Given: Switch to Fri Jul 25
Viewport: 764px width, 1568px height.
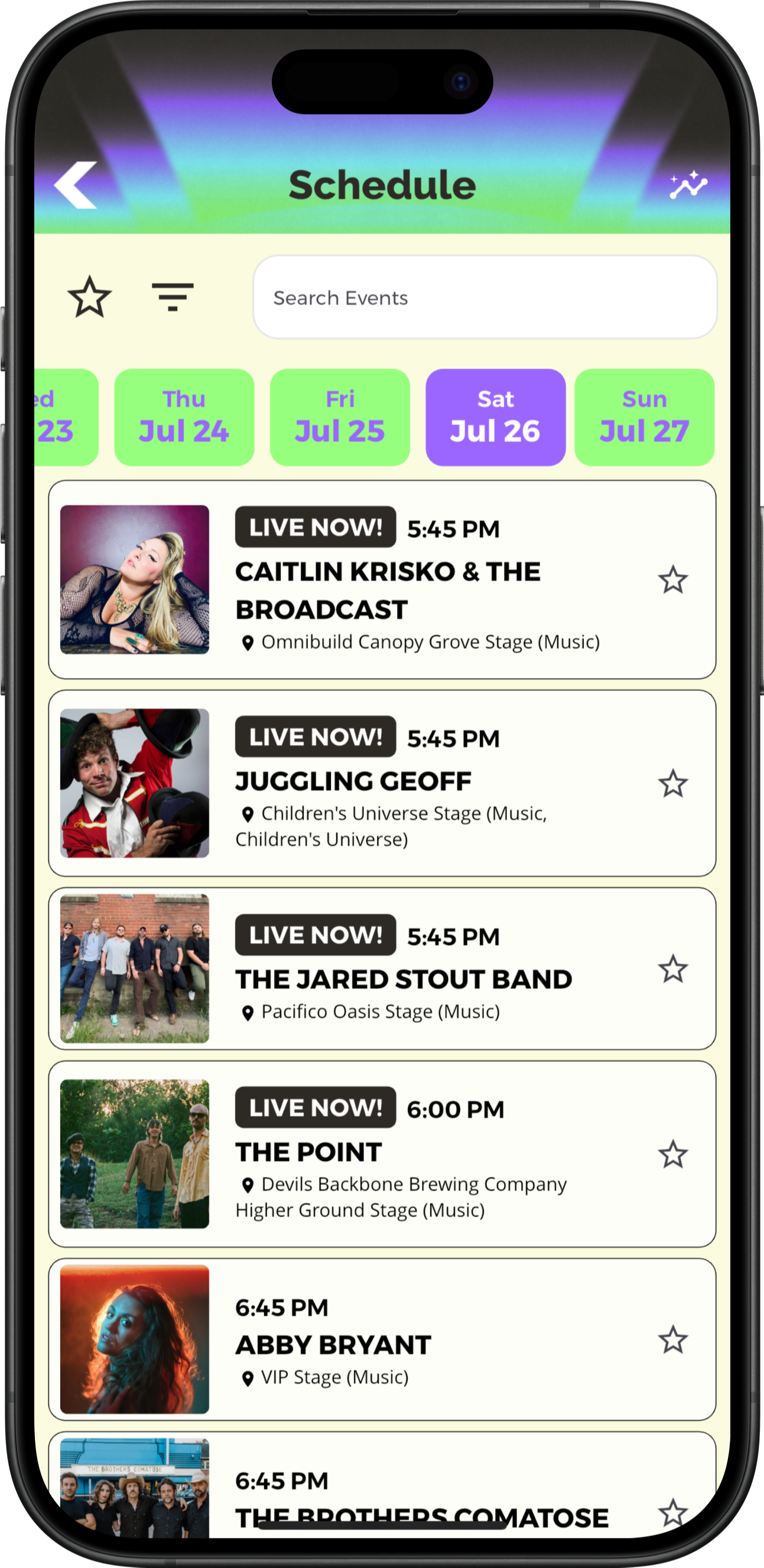Looking at the screenshot, I should [340, 417].
